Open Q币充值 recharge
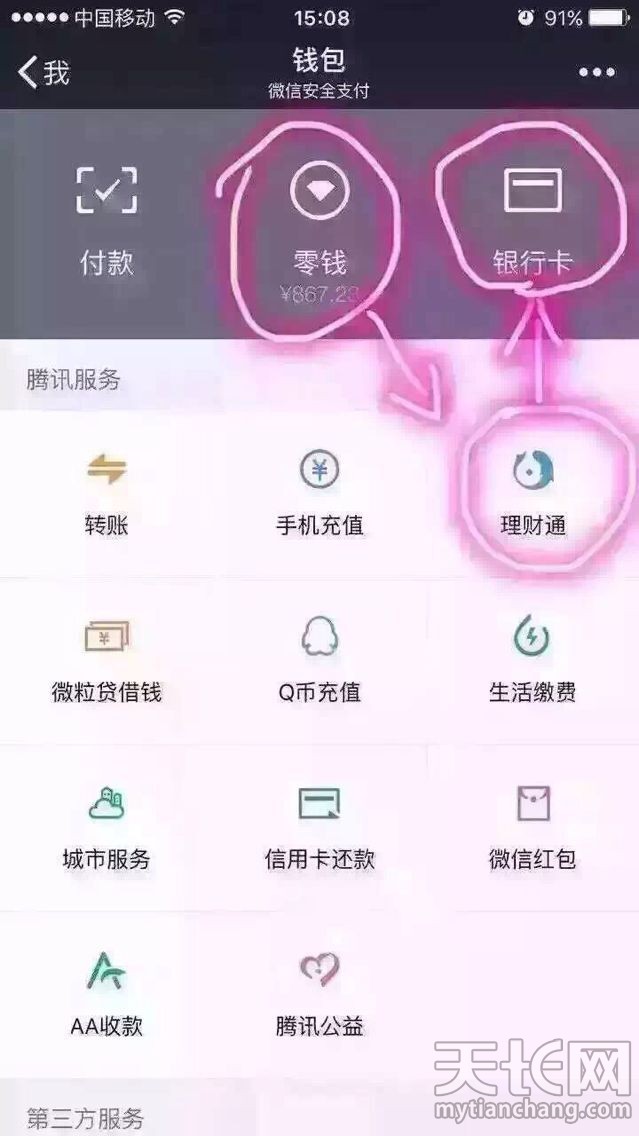This screenshot has height=1136, width=639. (x=319, y=660)
